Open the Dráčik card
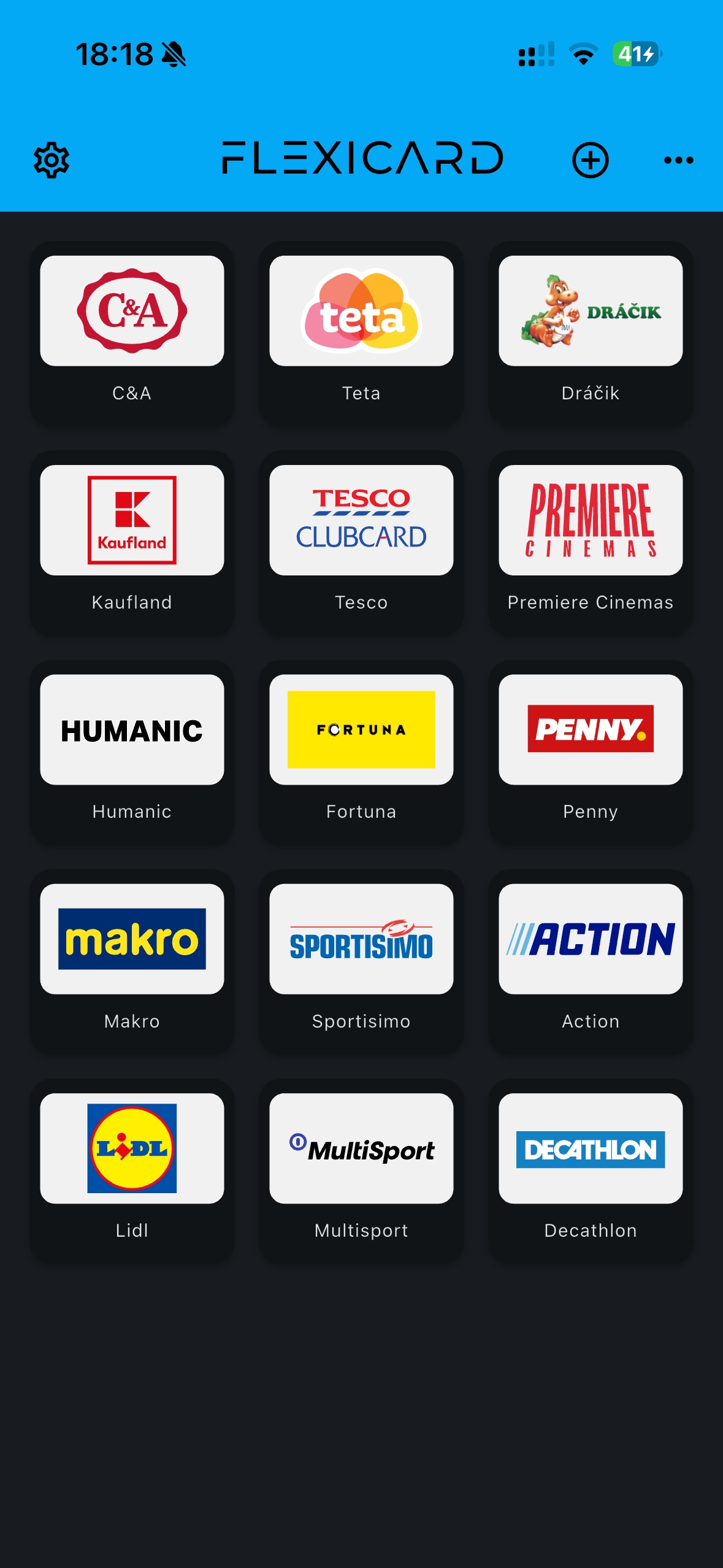 591,333
